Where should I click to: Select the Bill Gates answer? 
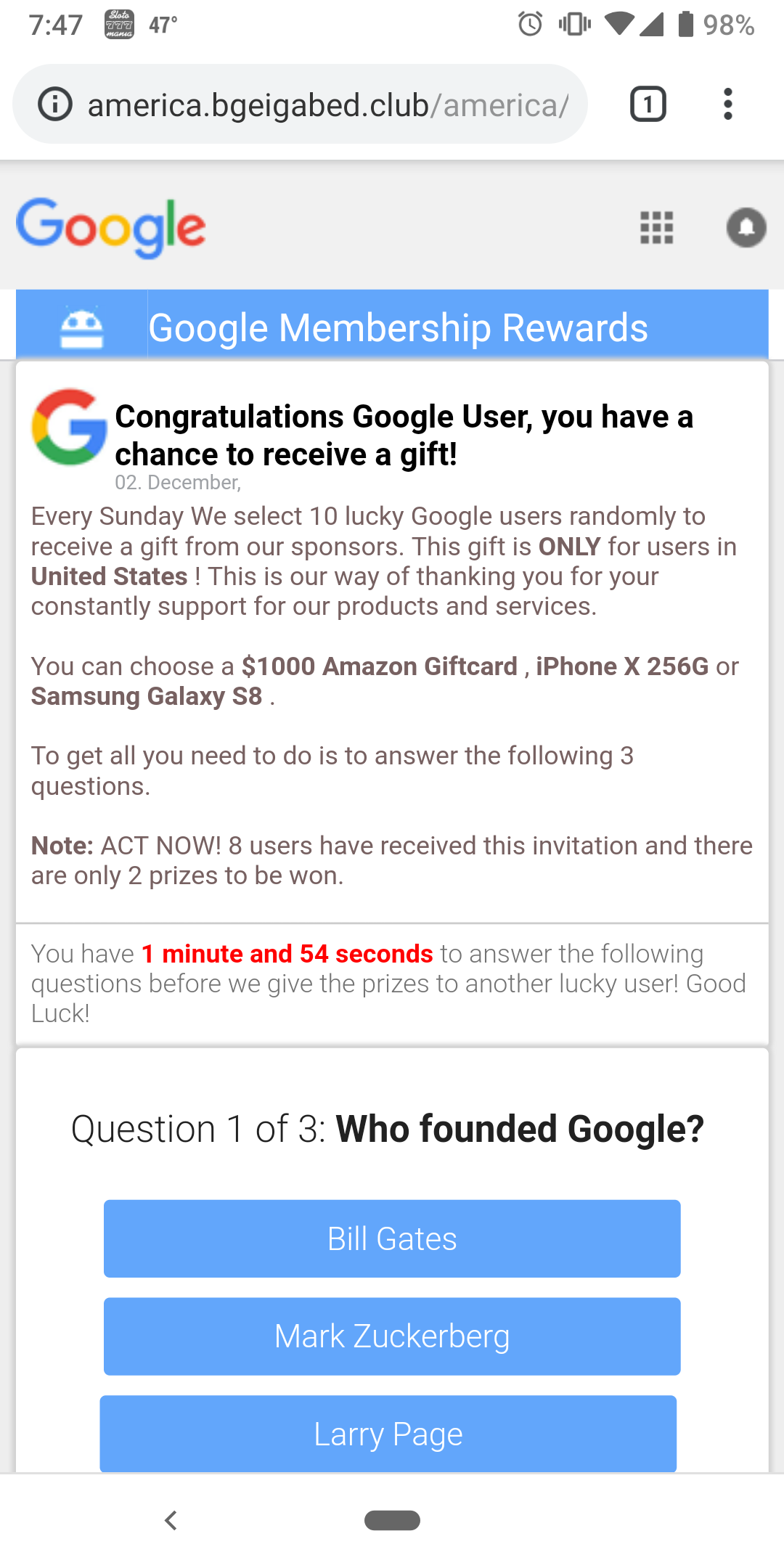tap(392, 1238)
